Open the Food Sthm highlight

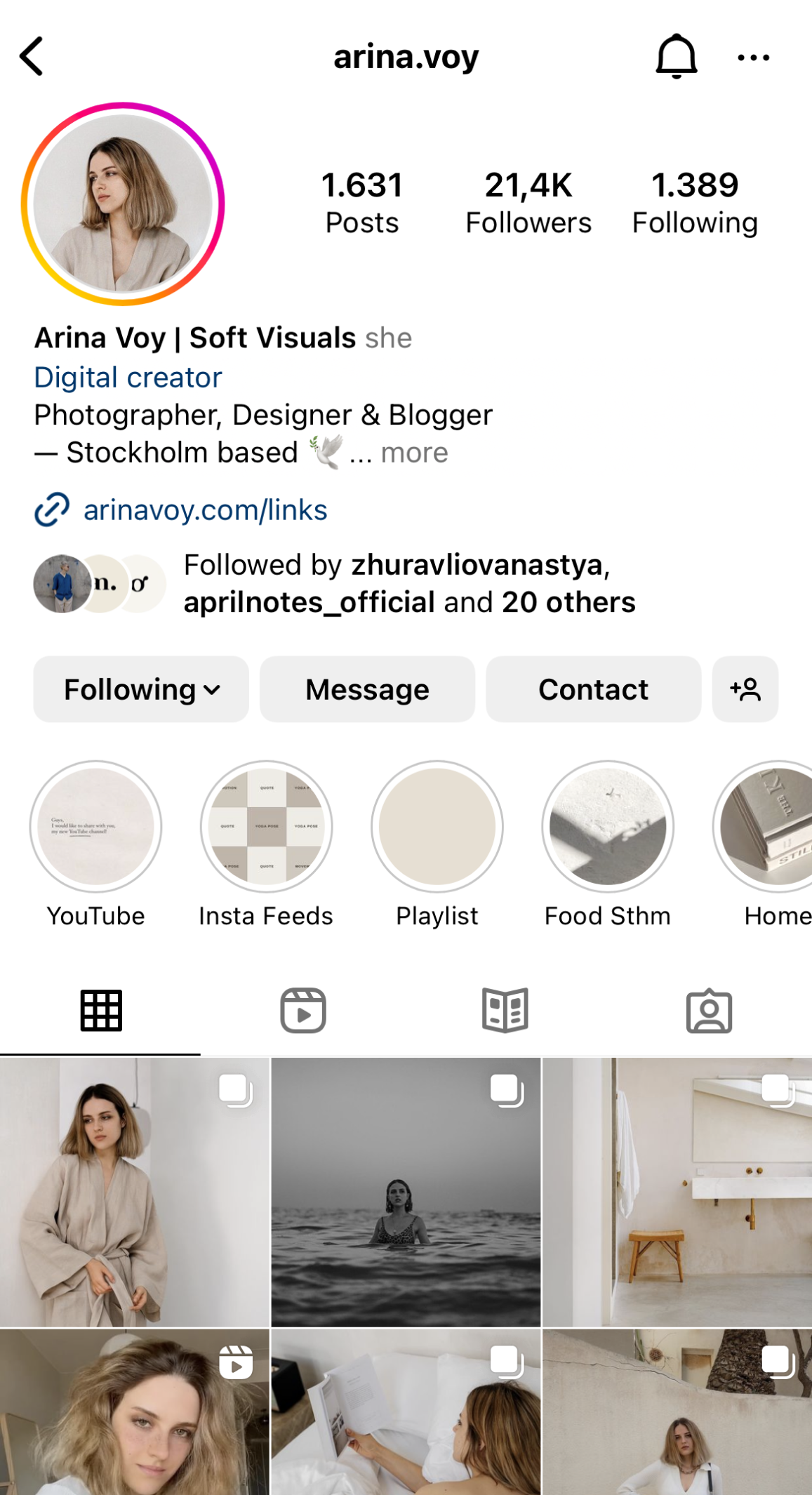(x=607, y=827)
